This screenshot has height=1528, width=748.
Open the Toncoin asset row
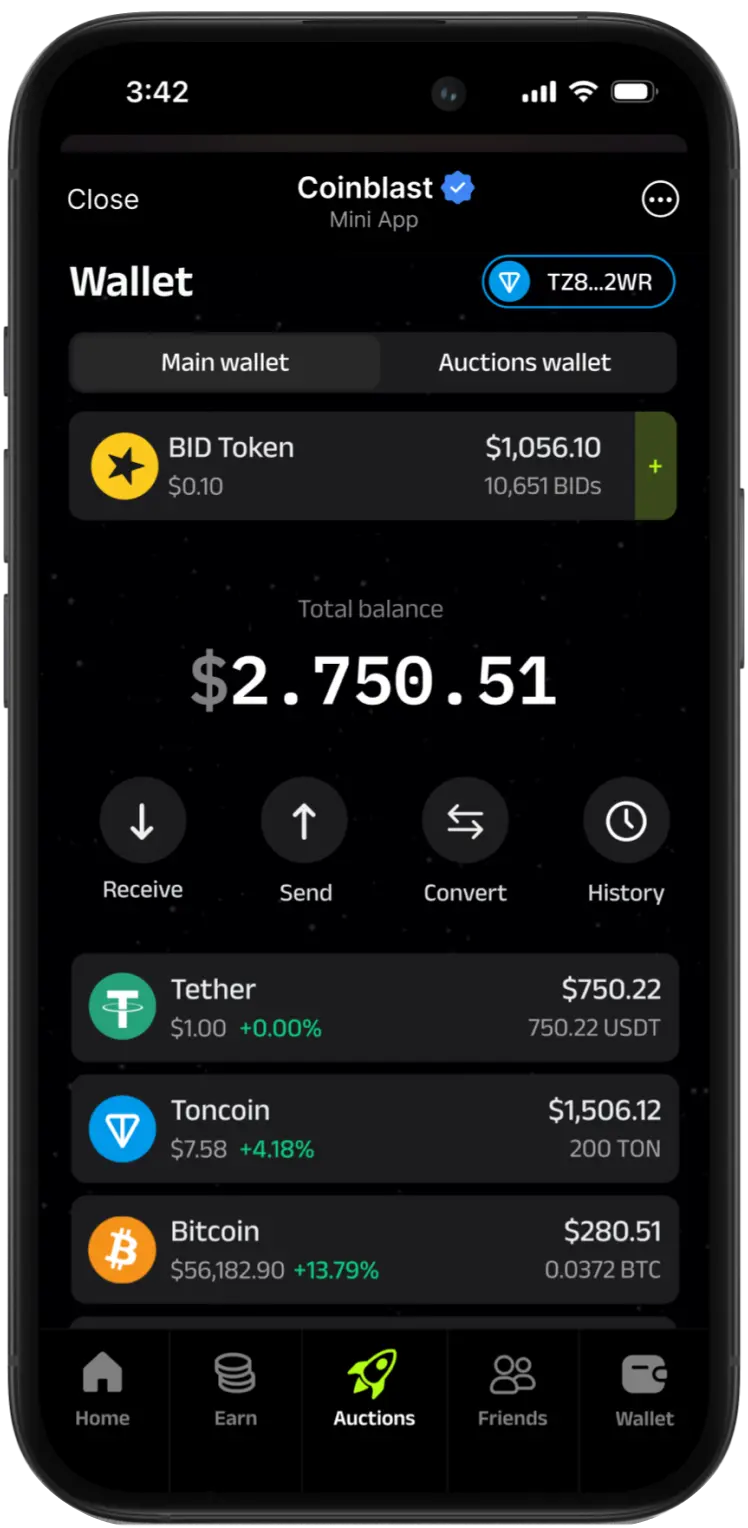[x=374, y=1129]
